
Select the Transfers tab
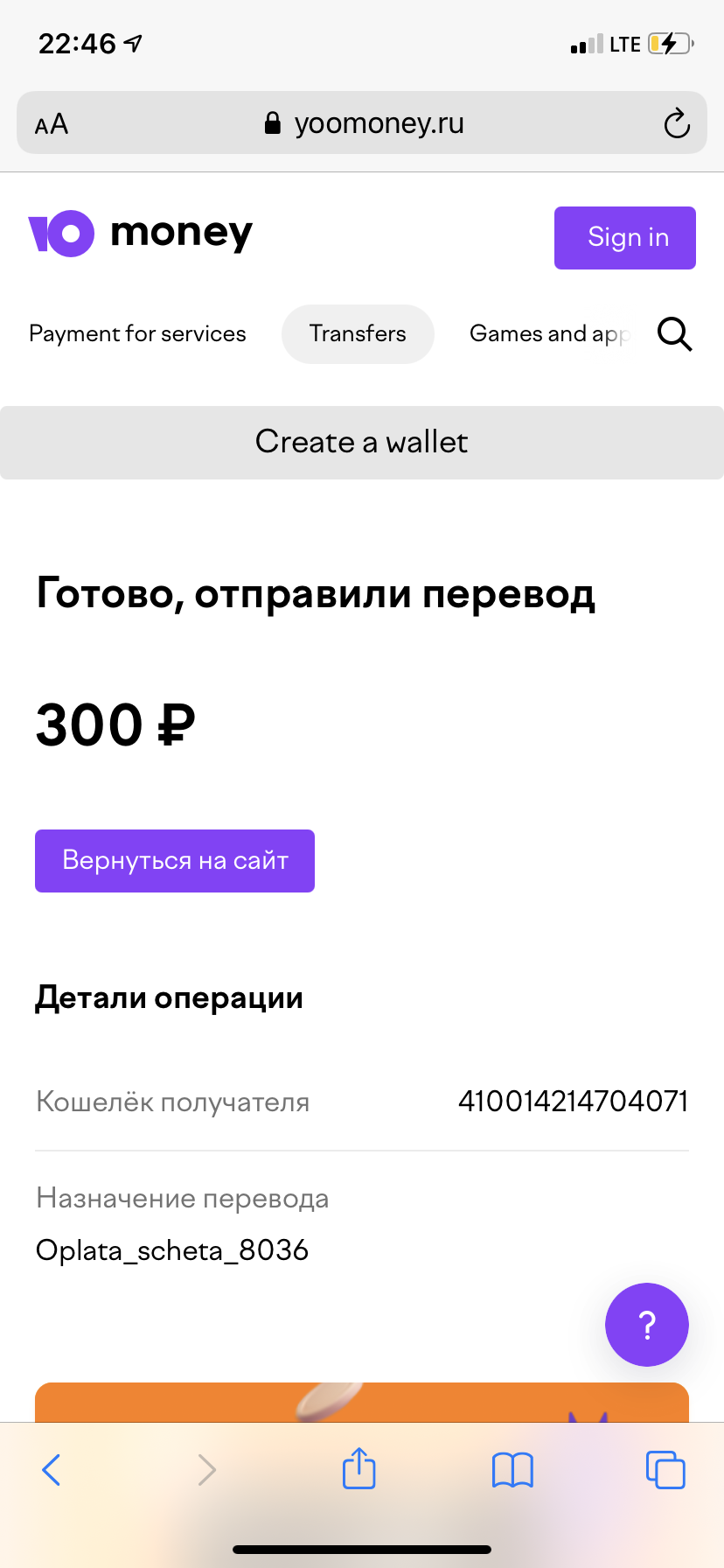click(358, 333)
